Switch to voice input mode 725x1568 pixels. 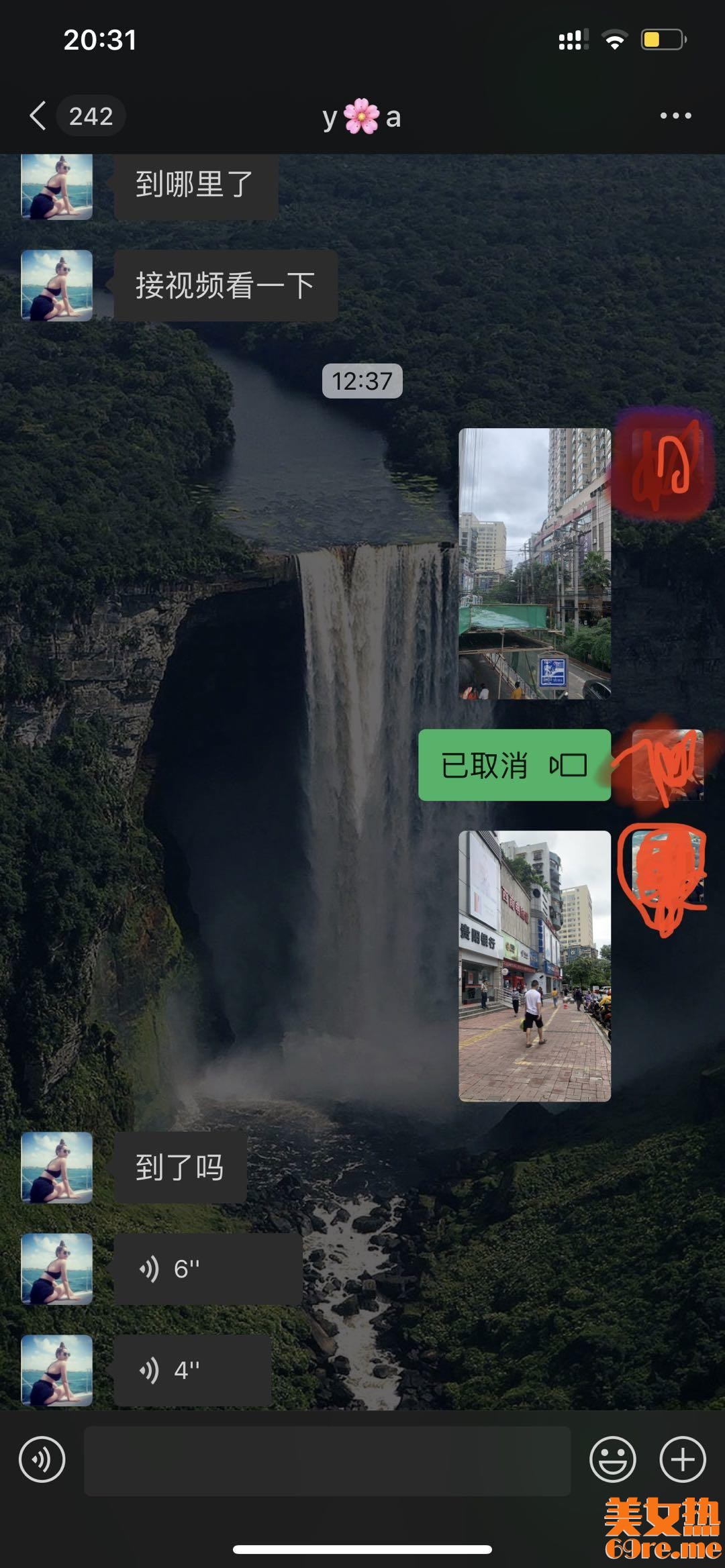[x=42, y=1459]
